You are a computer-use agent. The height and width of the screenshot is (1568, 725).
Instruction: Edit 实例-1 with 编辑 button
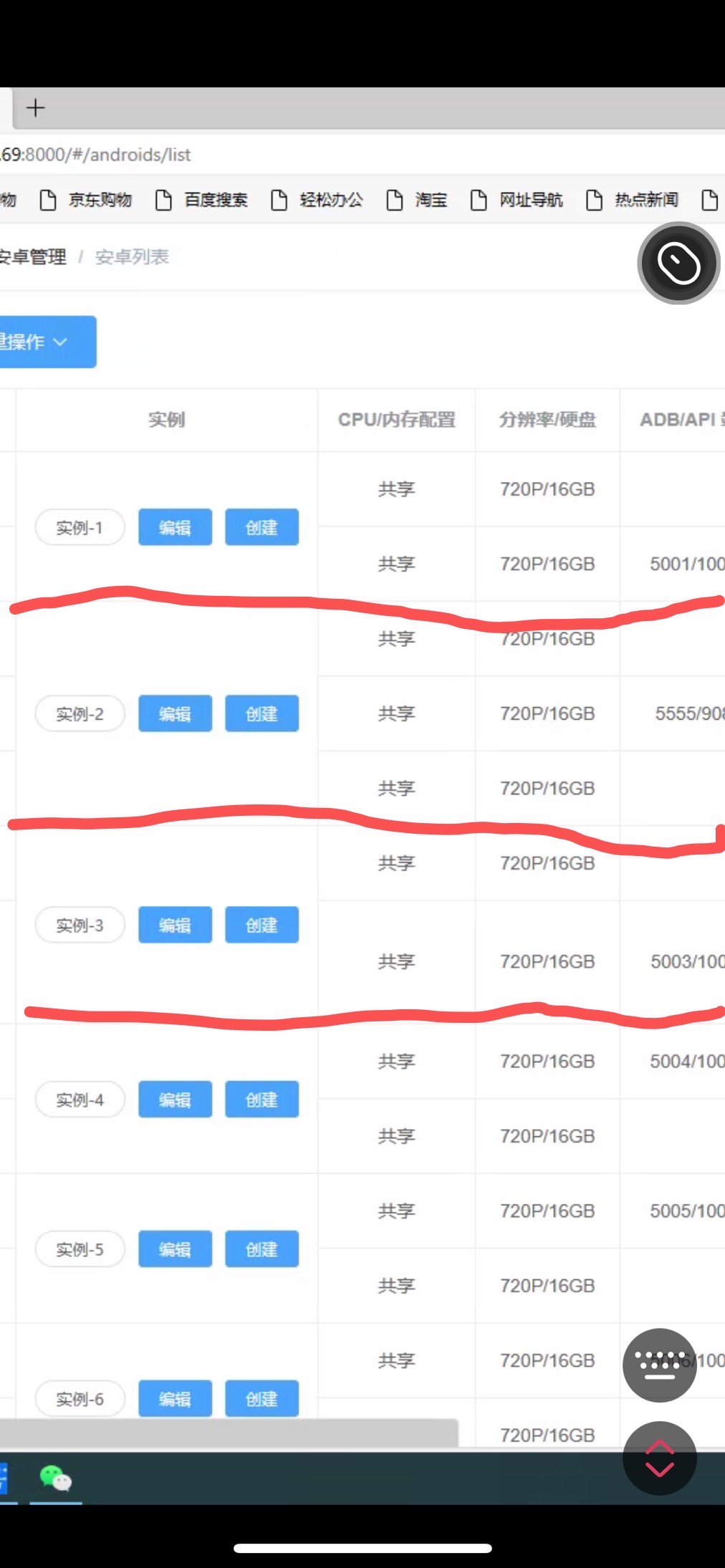(175, 527)
